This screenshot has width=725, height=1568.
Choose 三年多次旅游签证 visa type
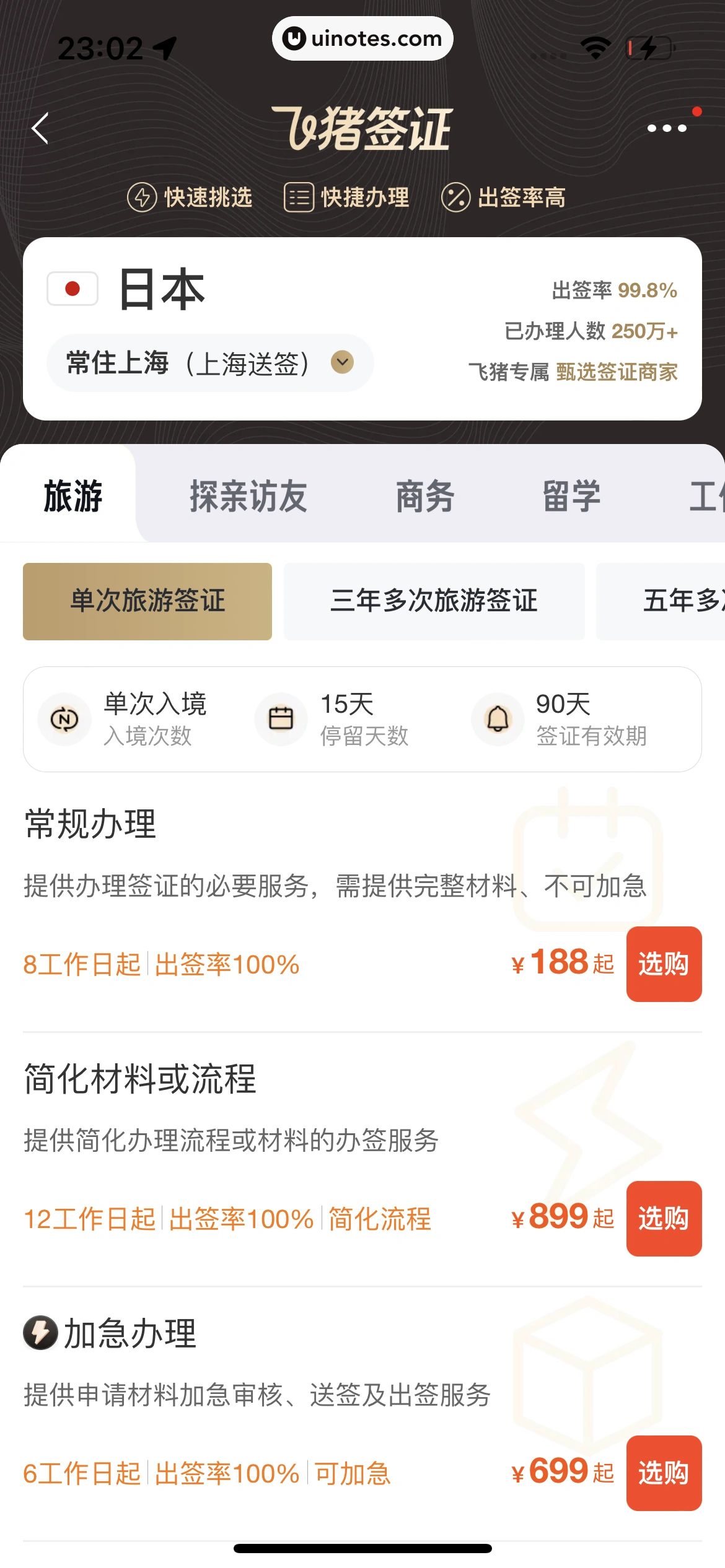434,601
